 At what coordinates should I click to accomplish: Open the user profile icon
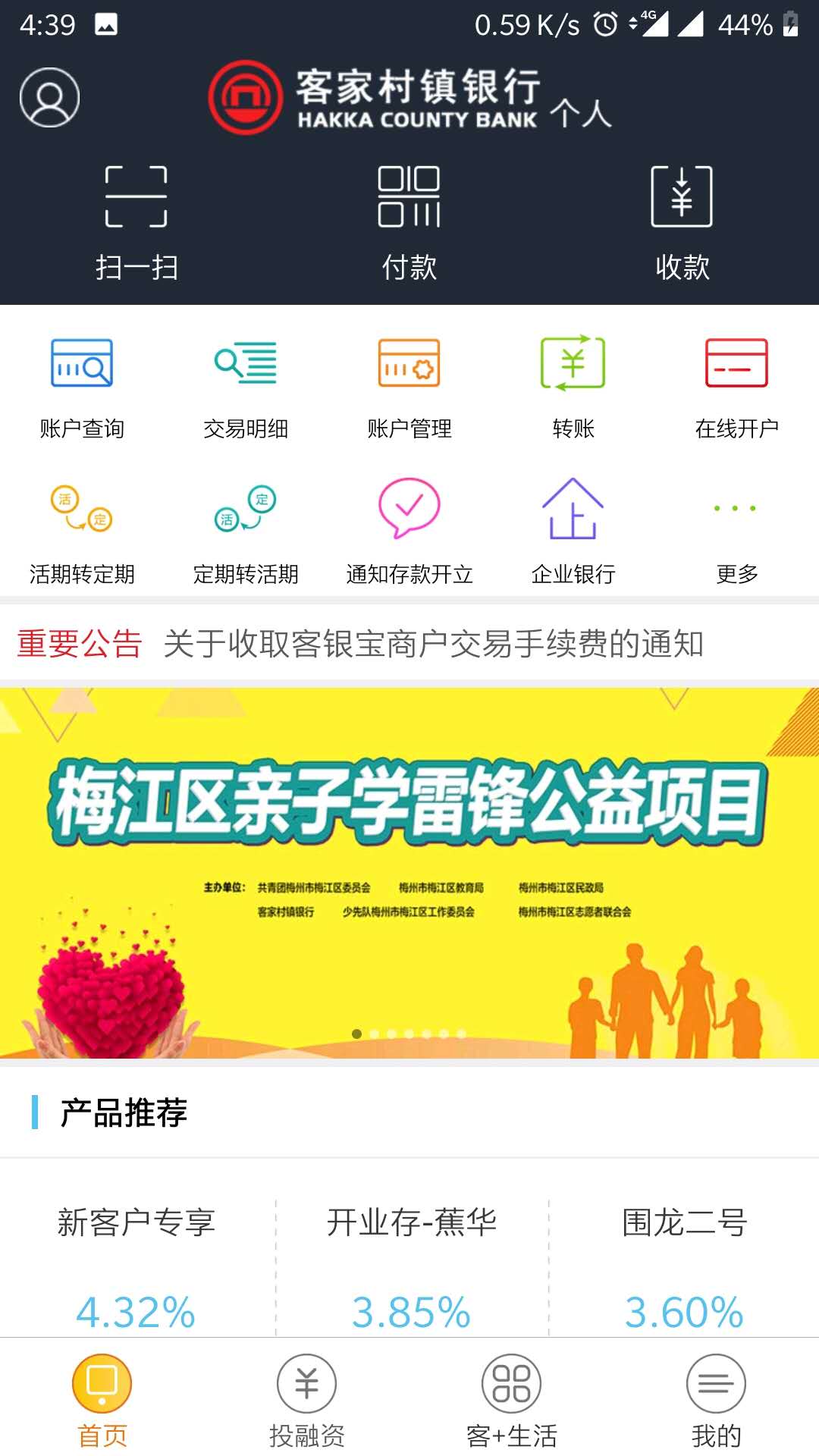point(49,98)
